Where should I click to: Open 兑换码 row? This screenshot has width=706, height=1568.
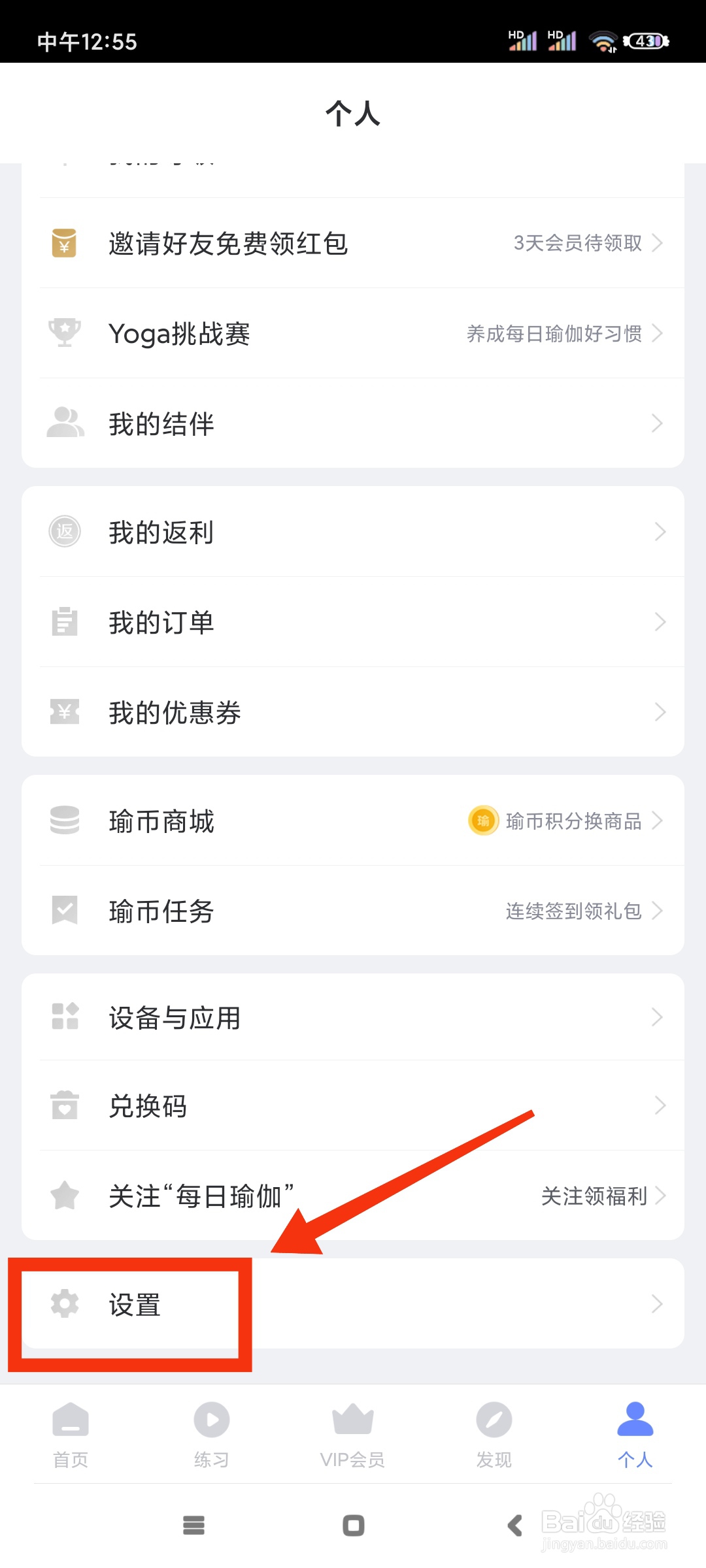pos(353,1105)
